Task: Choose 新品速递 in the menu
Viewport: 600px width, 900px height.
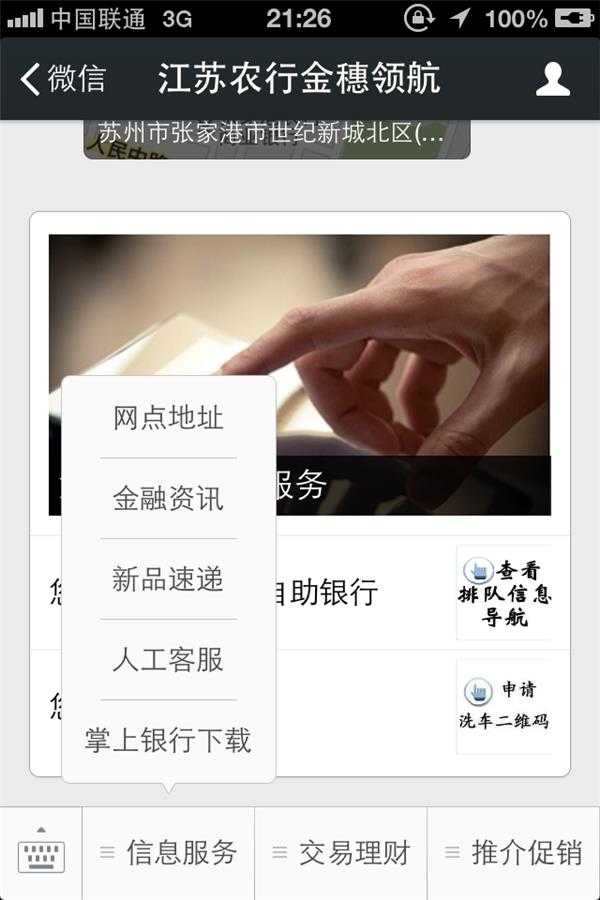Action: tap(168, 579)
